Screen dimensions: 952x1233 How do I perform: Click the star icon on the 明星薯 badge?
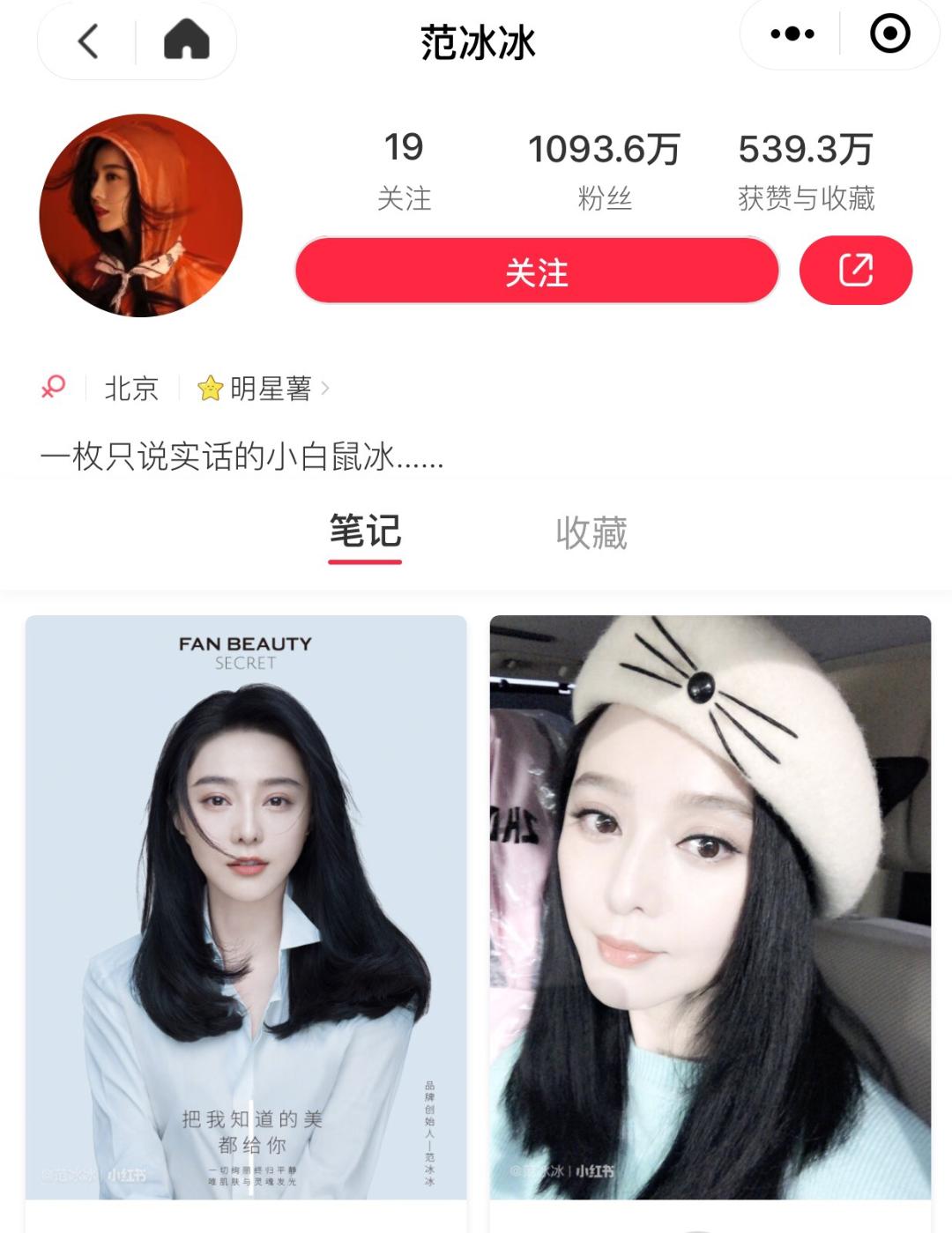point(209,389)
